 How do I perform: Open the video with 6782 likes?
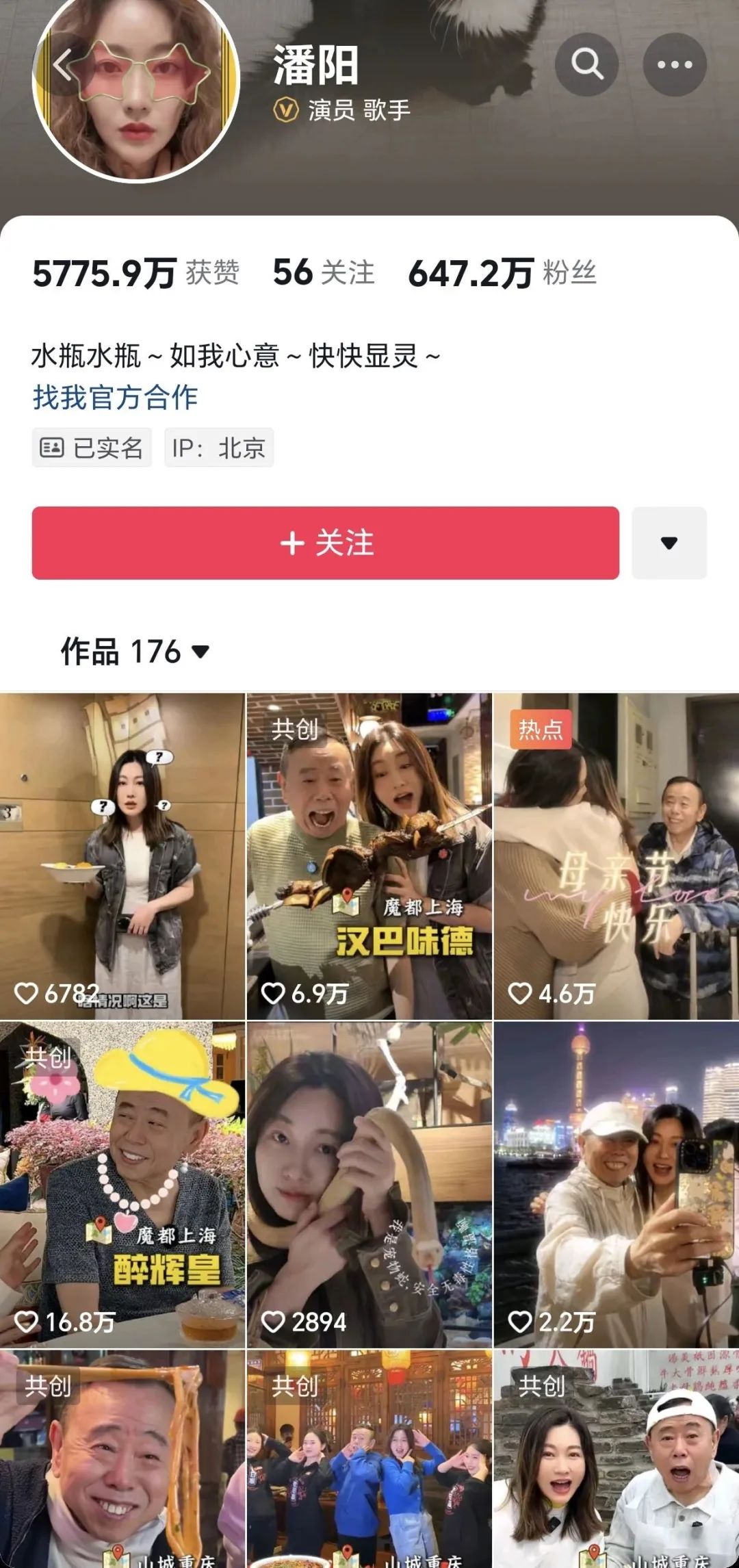point(122,856)
